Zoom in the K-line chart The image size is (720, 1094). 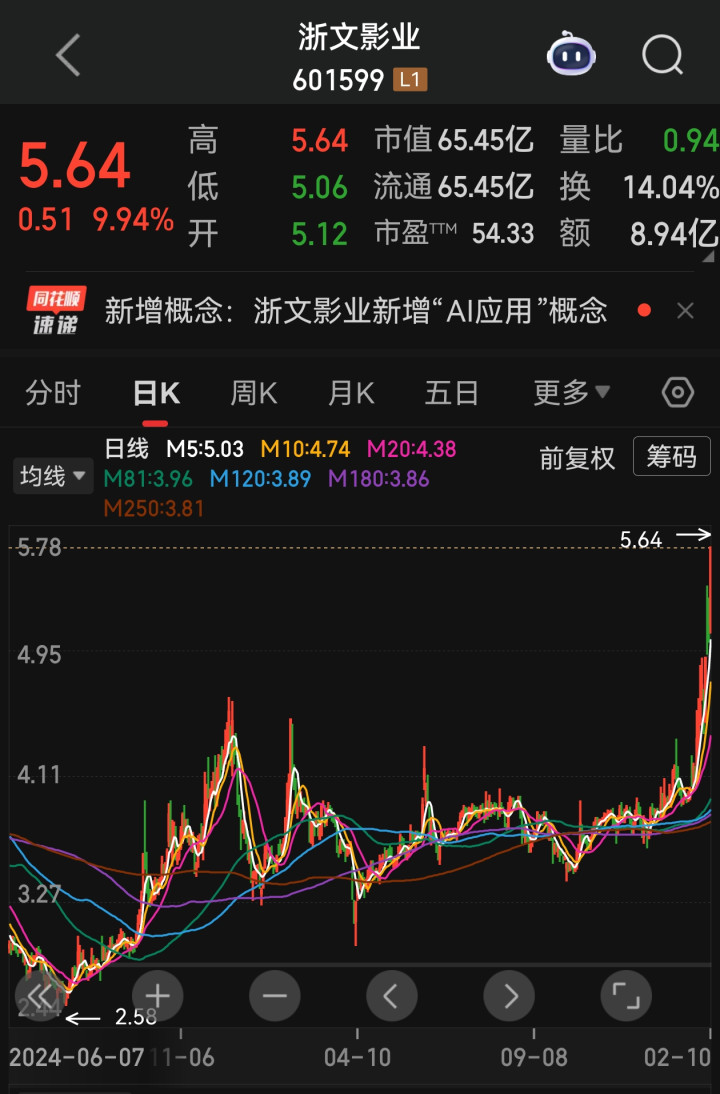(158, 996)
